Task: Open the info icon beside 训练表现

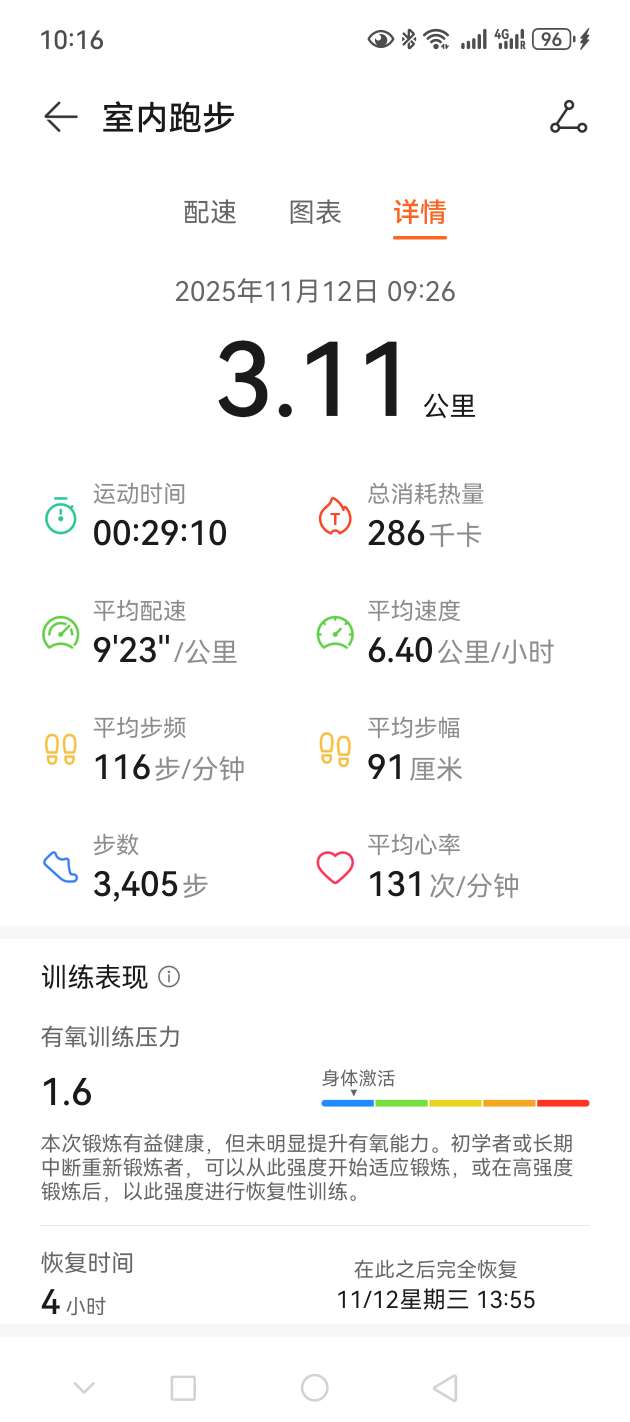Action: tap(170, 977)
